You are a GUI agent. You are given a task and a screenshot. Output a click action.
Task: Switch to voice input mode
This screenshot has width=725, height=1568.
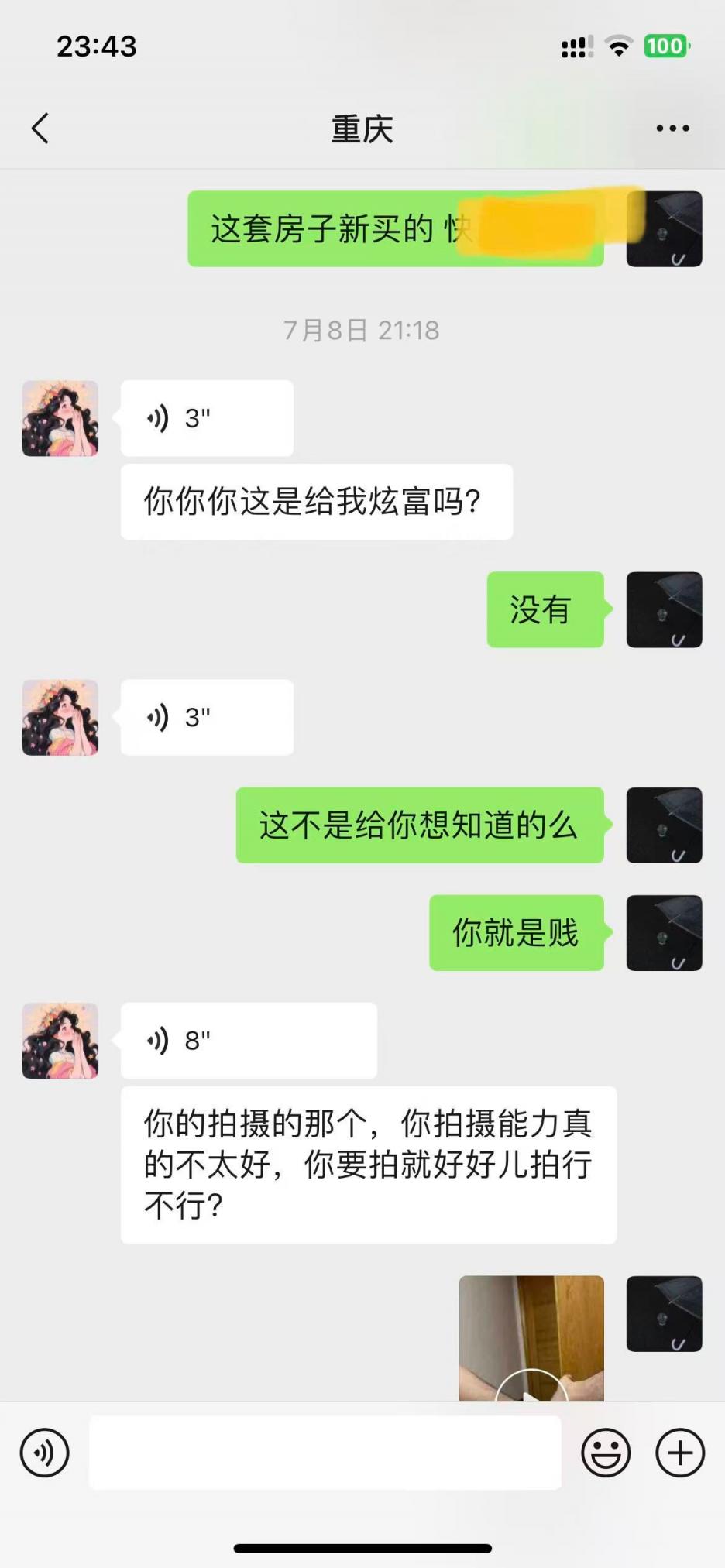coord(45,1453)
